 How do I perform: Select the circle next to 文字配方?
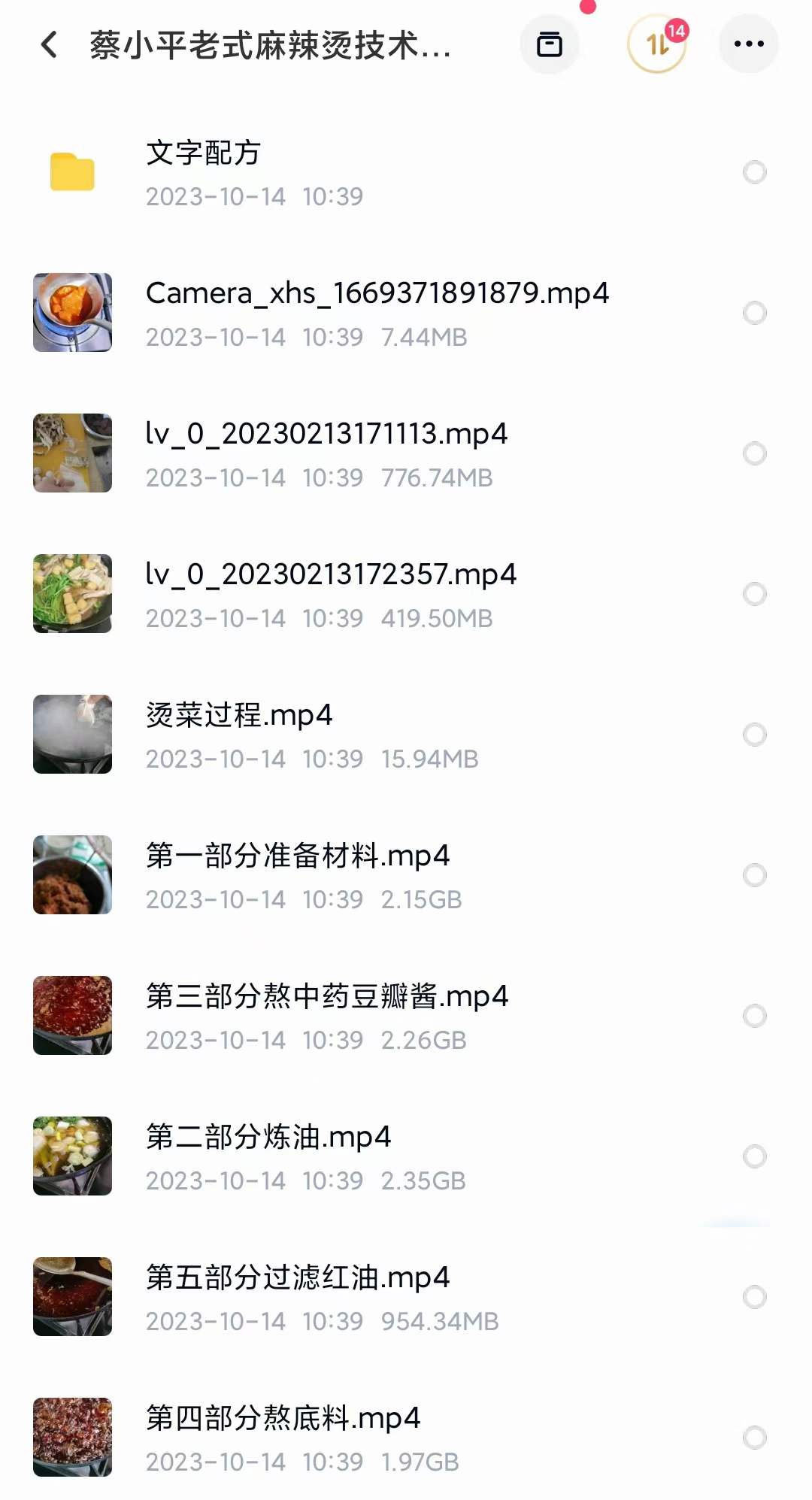click(x=754, y=171)
